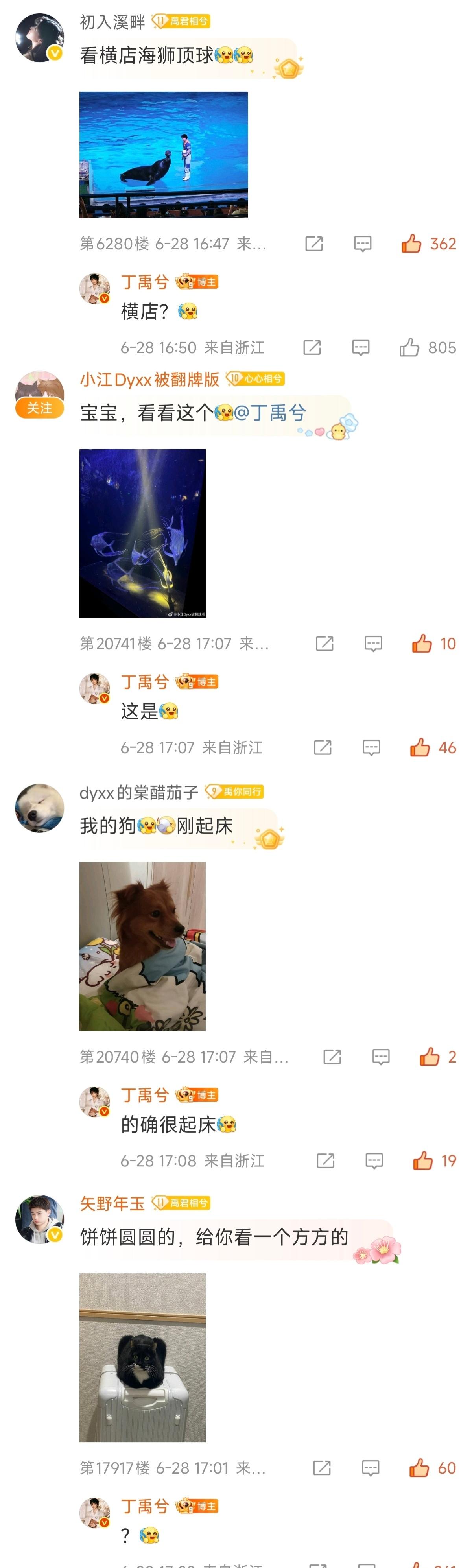Image resolution: width=472 pixels, height=1568 pixels.
Task: Like 初入溪畔's sea lion comment
Action: click(x=412, y=244)
